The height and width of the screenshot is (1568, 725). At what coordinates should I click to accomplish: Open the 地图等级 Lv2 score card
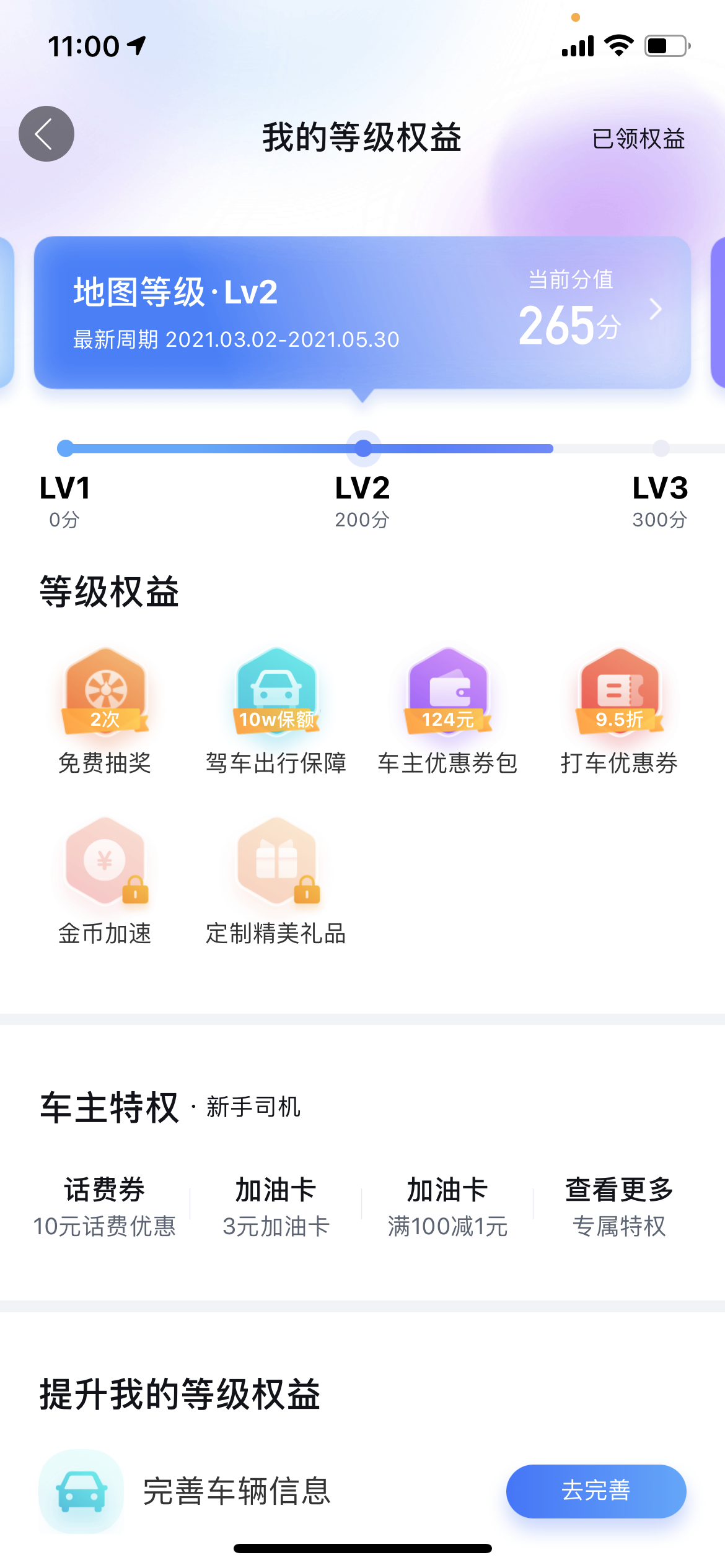(x=362, y=312)
